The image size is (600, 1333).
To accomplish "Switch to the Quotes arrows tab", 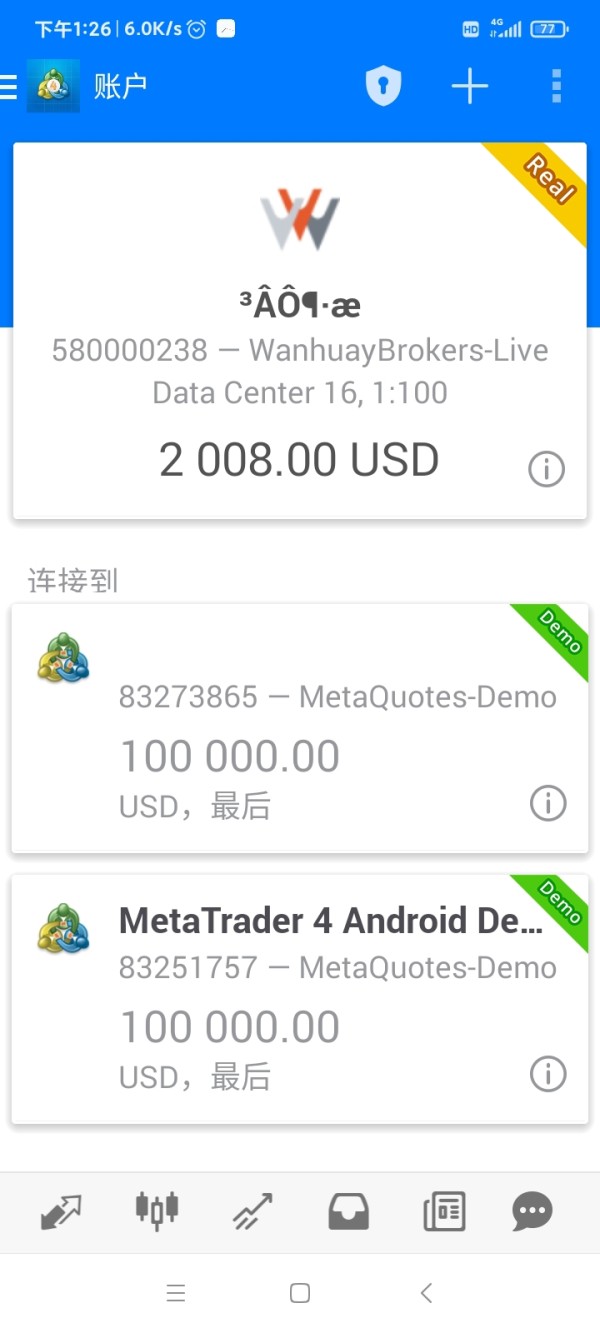I will tap(61, 1212).
